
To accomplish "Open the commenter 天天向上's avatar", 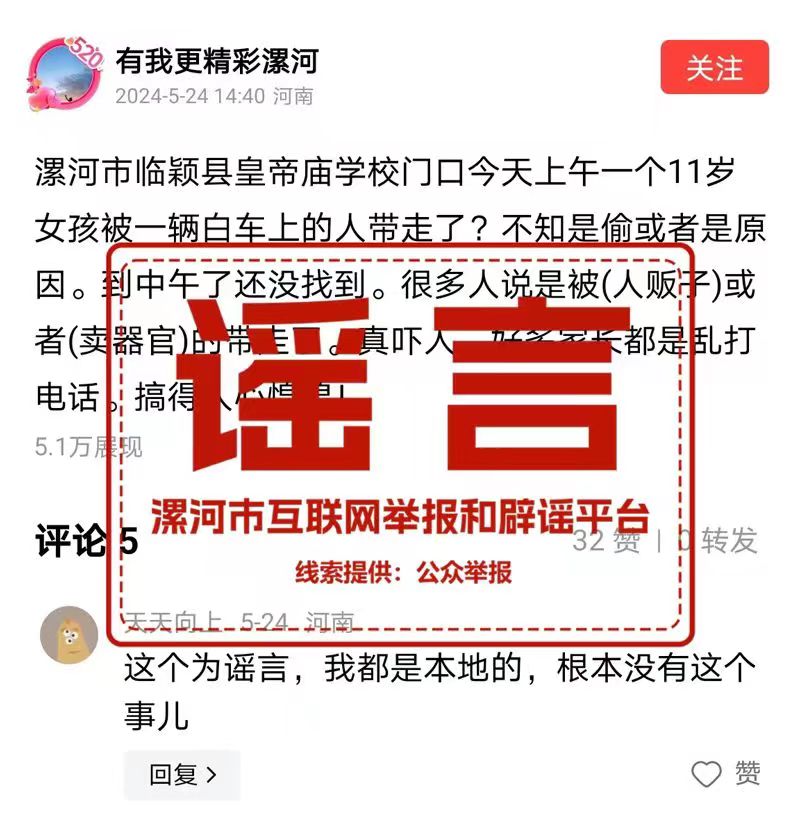I will 68,635.
